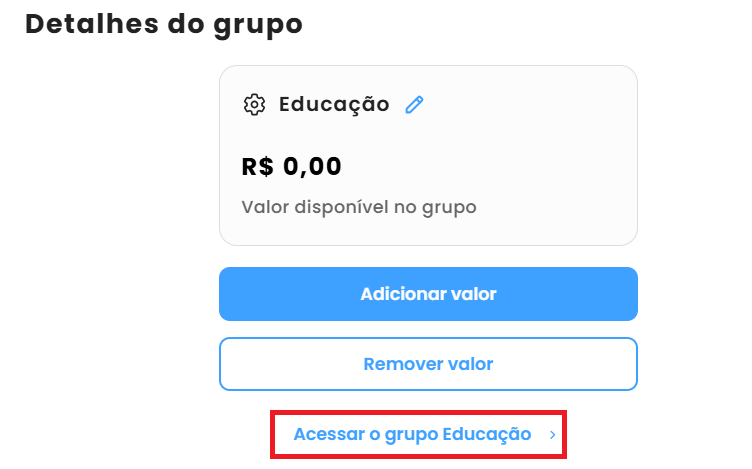Edit the Educação group name
752x469 pixels.
tap(414, 105)
